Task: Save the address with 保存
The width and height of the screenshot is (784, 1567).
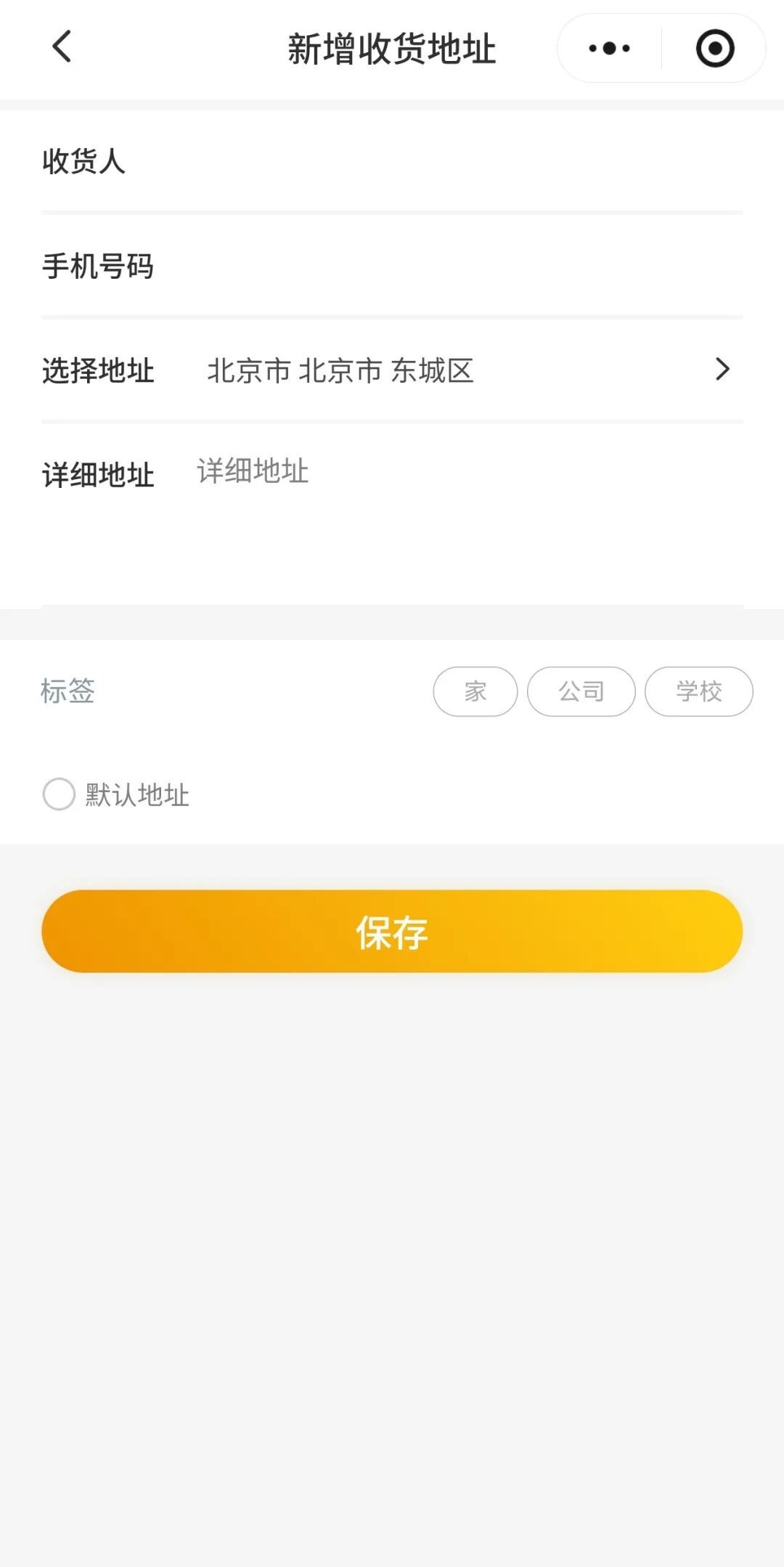Action: (x=392, y=931)
